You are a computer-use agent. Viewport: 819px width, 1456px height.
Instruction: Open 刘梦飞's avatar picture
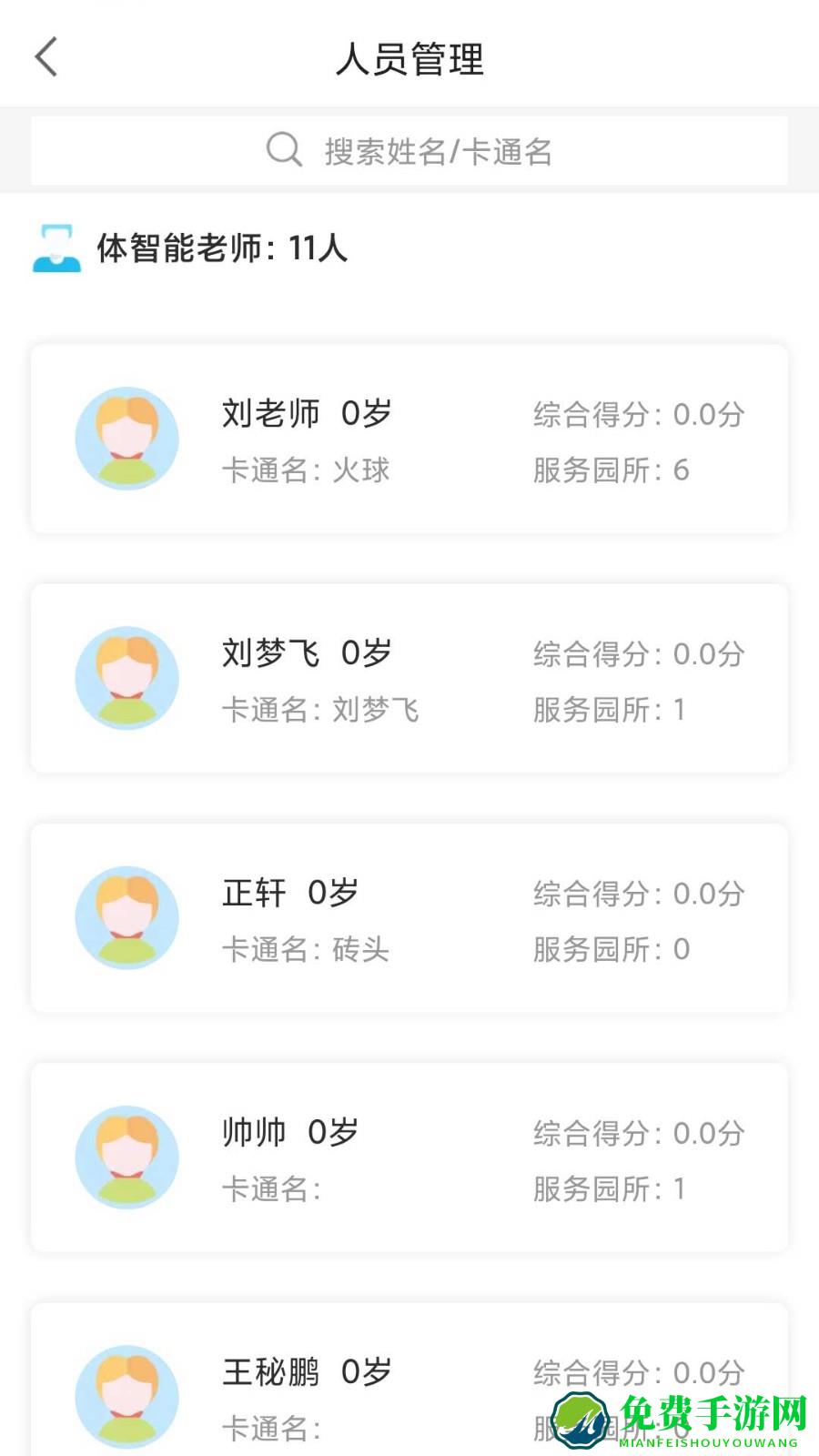coord(126,677)
